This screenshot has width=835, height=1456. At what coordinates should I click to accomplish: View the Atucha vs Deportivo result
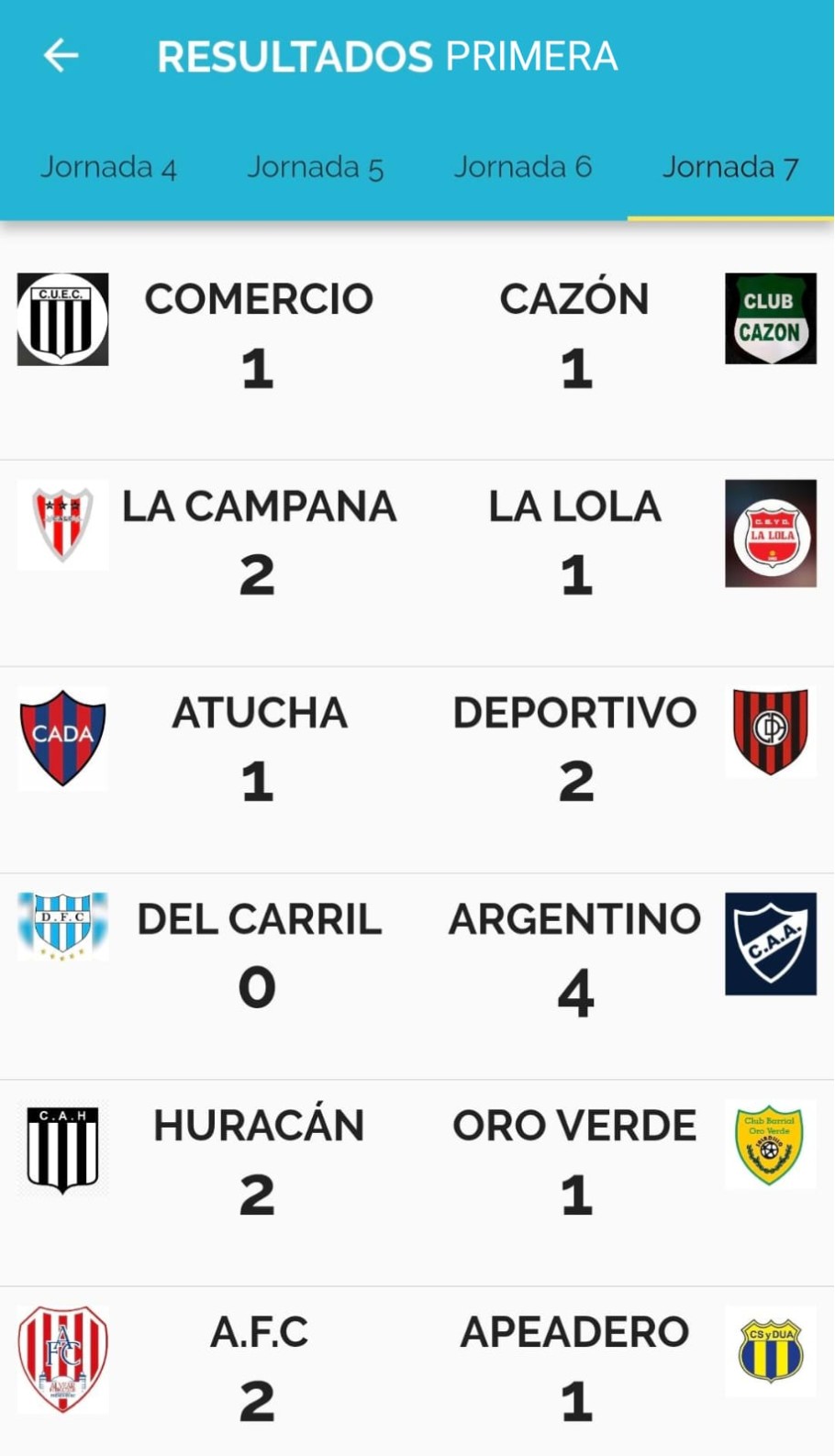(x=417, y=770)
